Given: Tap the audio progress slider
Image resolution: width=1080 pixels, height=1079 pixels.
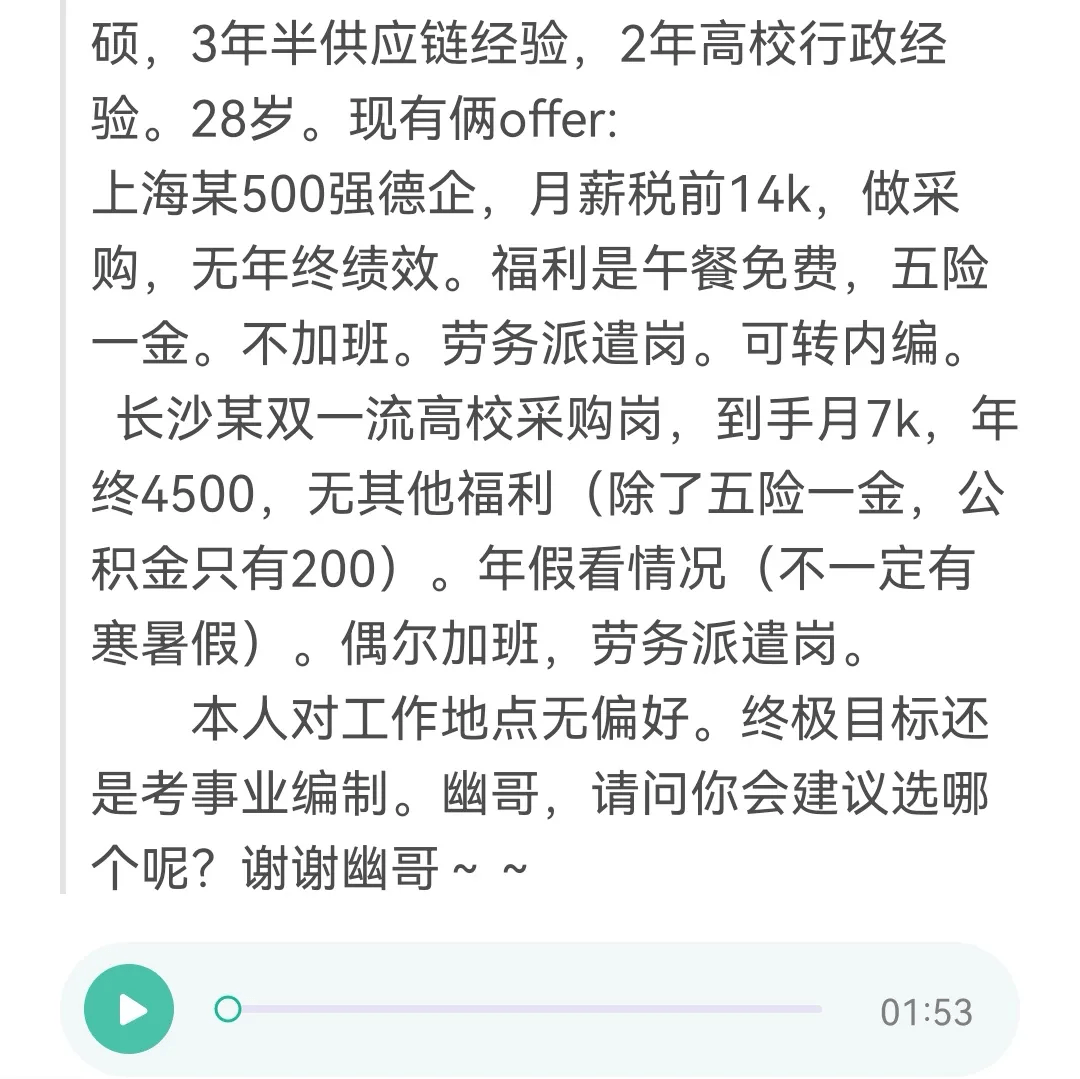Looking at the screenshot, I should 520,1009.
